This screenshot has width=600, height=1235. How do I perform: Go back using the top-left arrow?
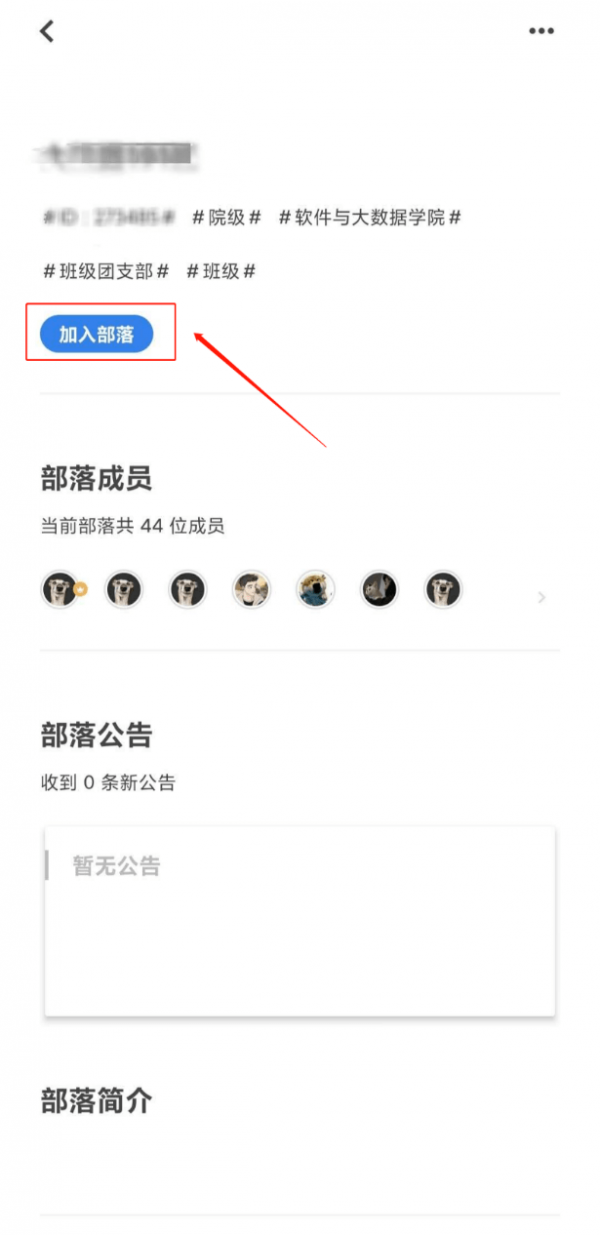click(x=47, y=31)
